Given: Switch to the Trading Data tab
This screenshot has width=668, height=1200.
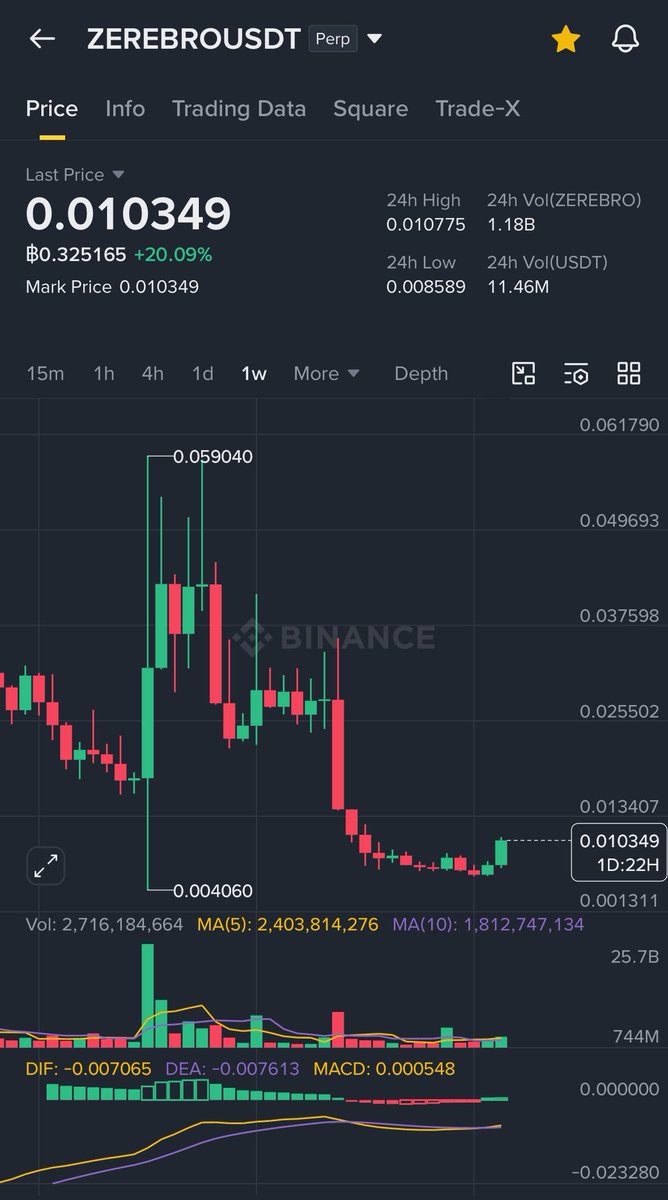Looking at the screenshot, I should point(239,109).
